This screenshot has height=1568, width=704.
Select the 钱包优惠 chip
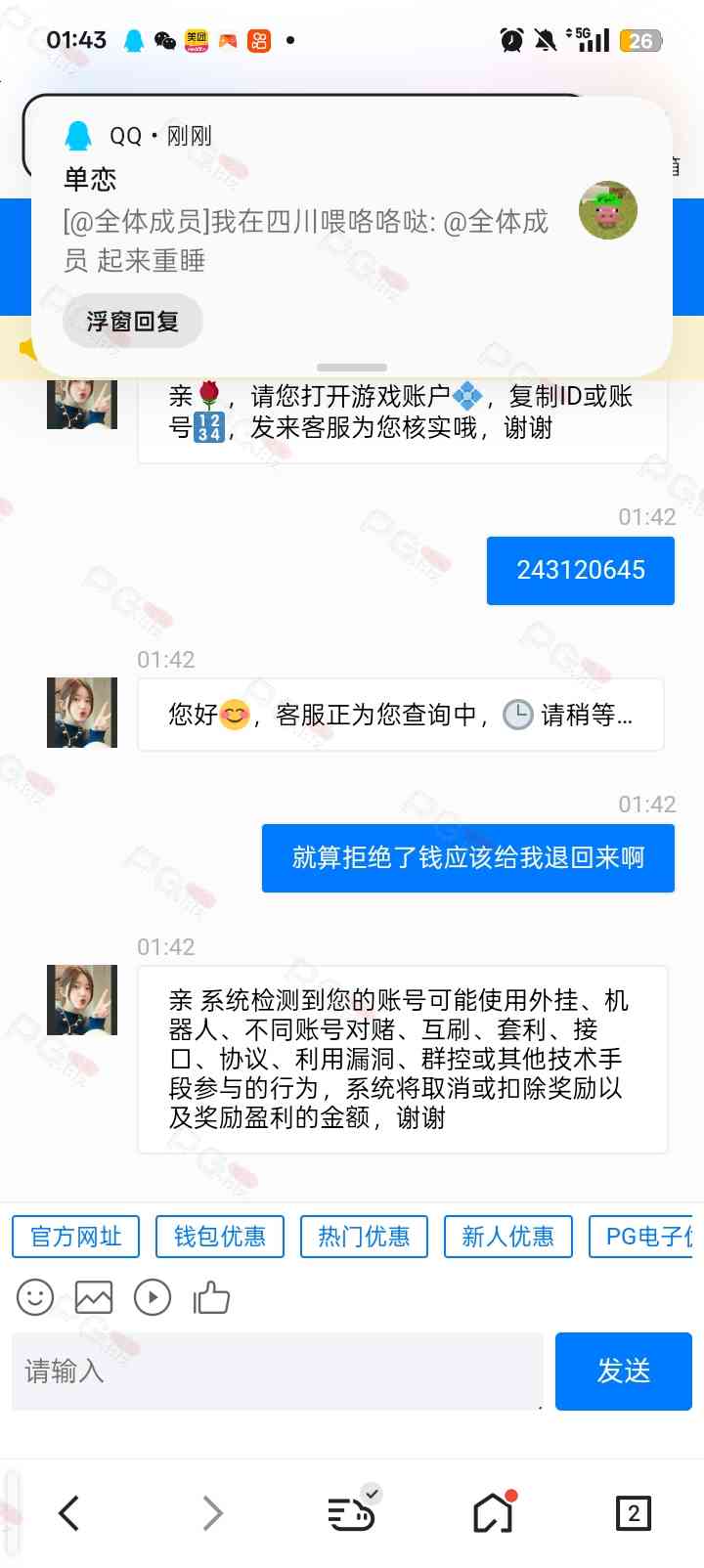(x=220, y=1237)
